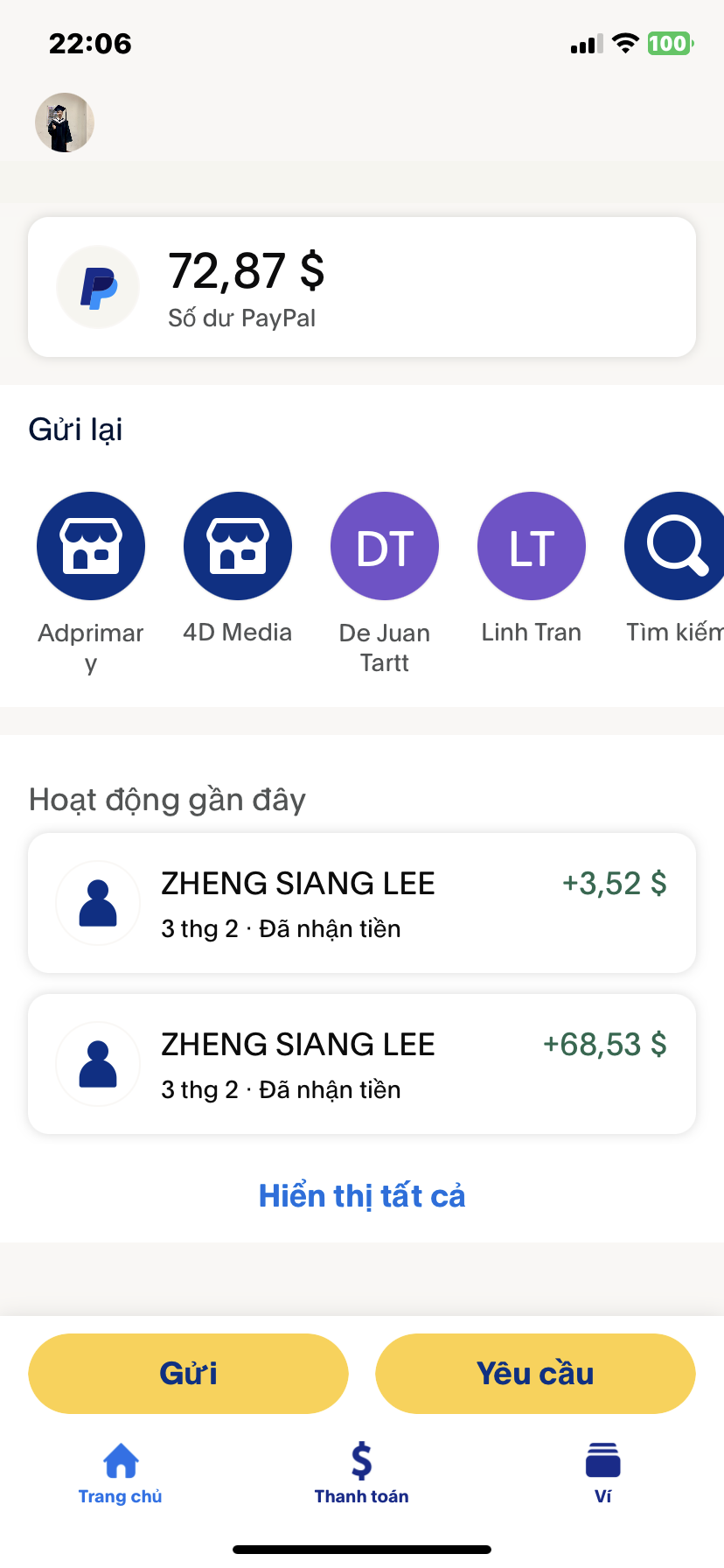Open the +68,53 $ transaction
The width and height of the screenshot is (724, 1568).
tap(362, 1064)
